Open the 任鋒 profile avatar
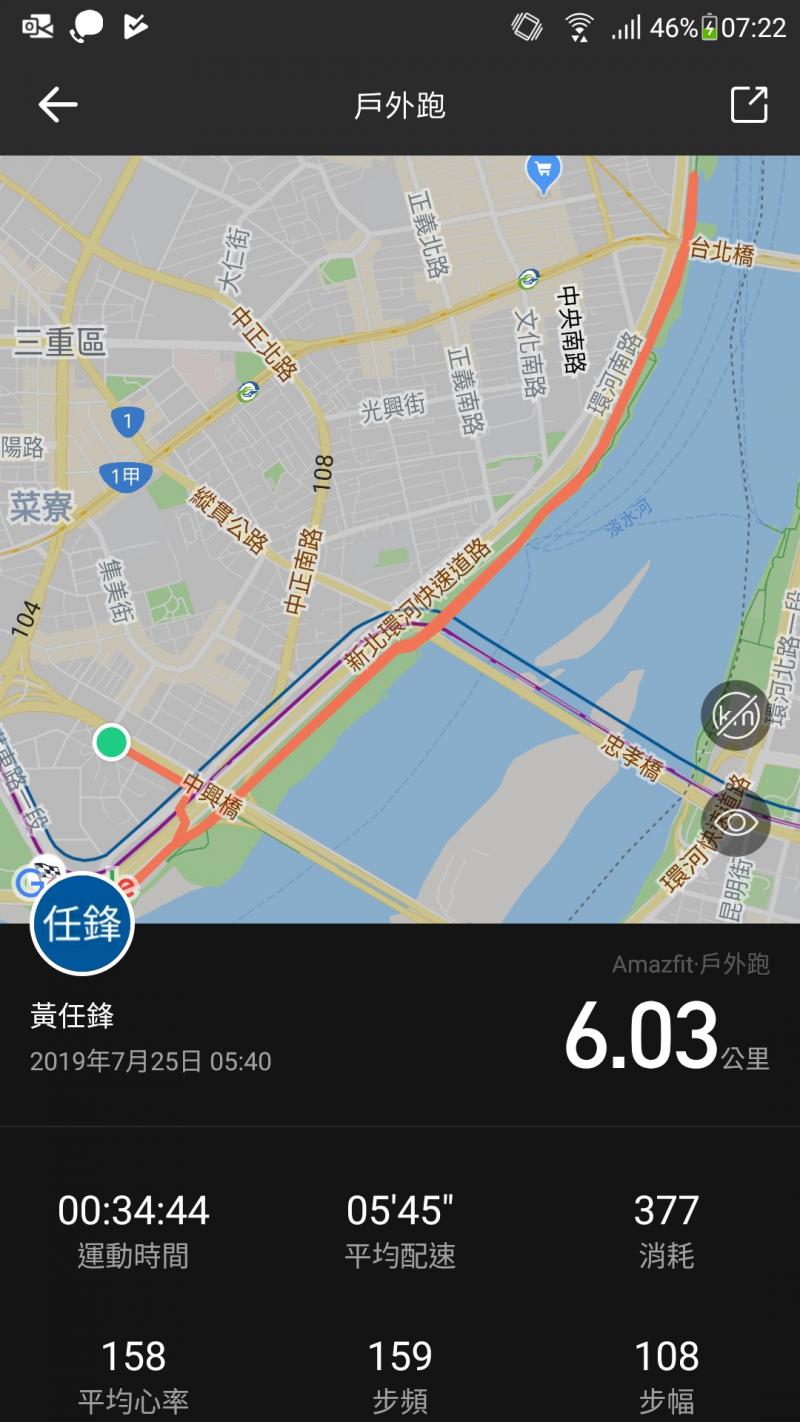The image size is (800, 1422). pos(82,924)
